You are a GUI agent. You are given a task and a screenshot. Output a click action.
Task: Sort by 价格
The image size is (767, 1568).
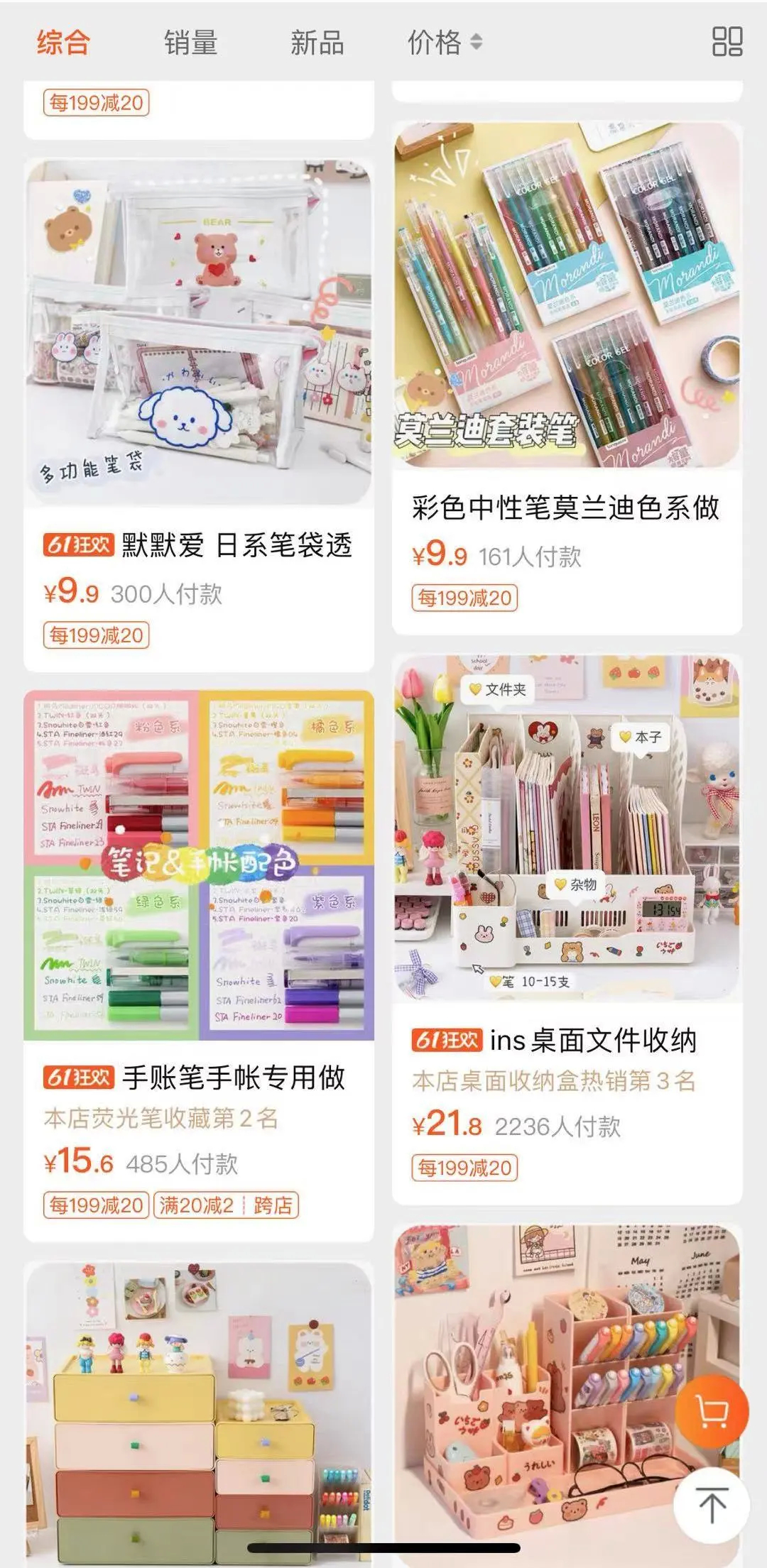(x=444, y=43)
